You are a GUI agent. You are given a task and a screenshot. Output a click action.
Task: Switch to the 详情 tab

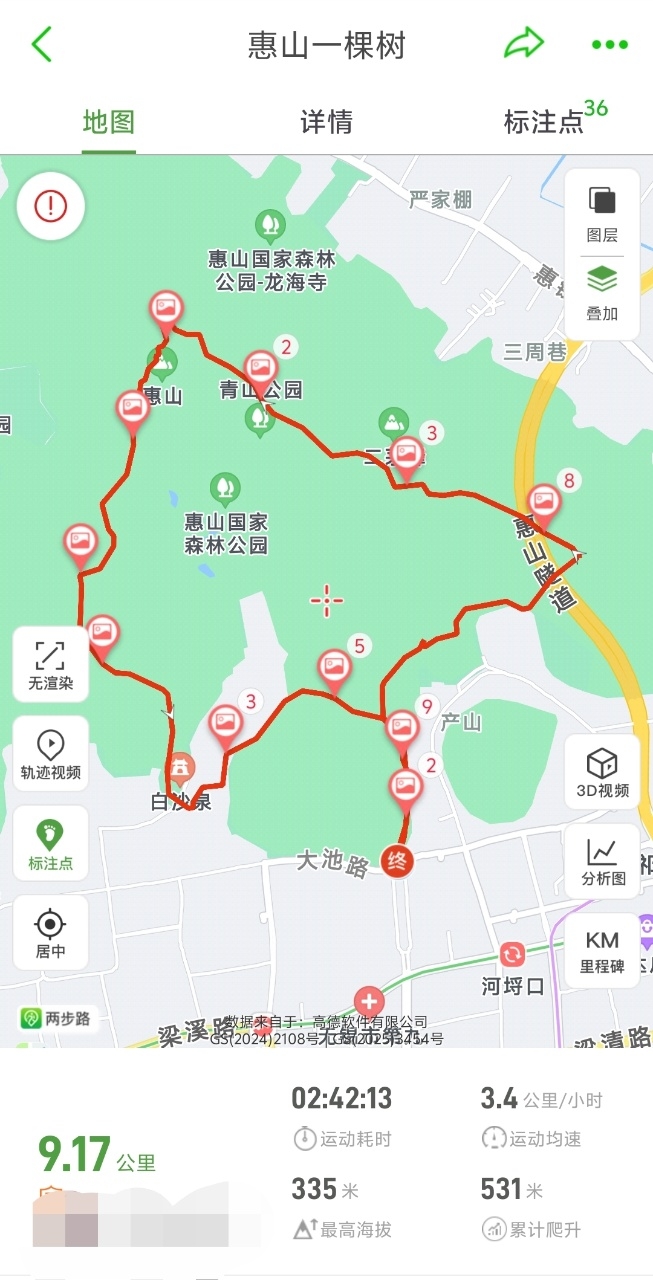[326, 123]
